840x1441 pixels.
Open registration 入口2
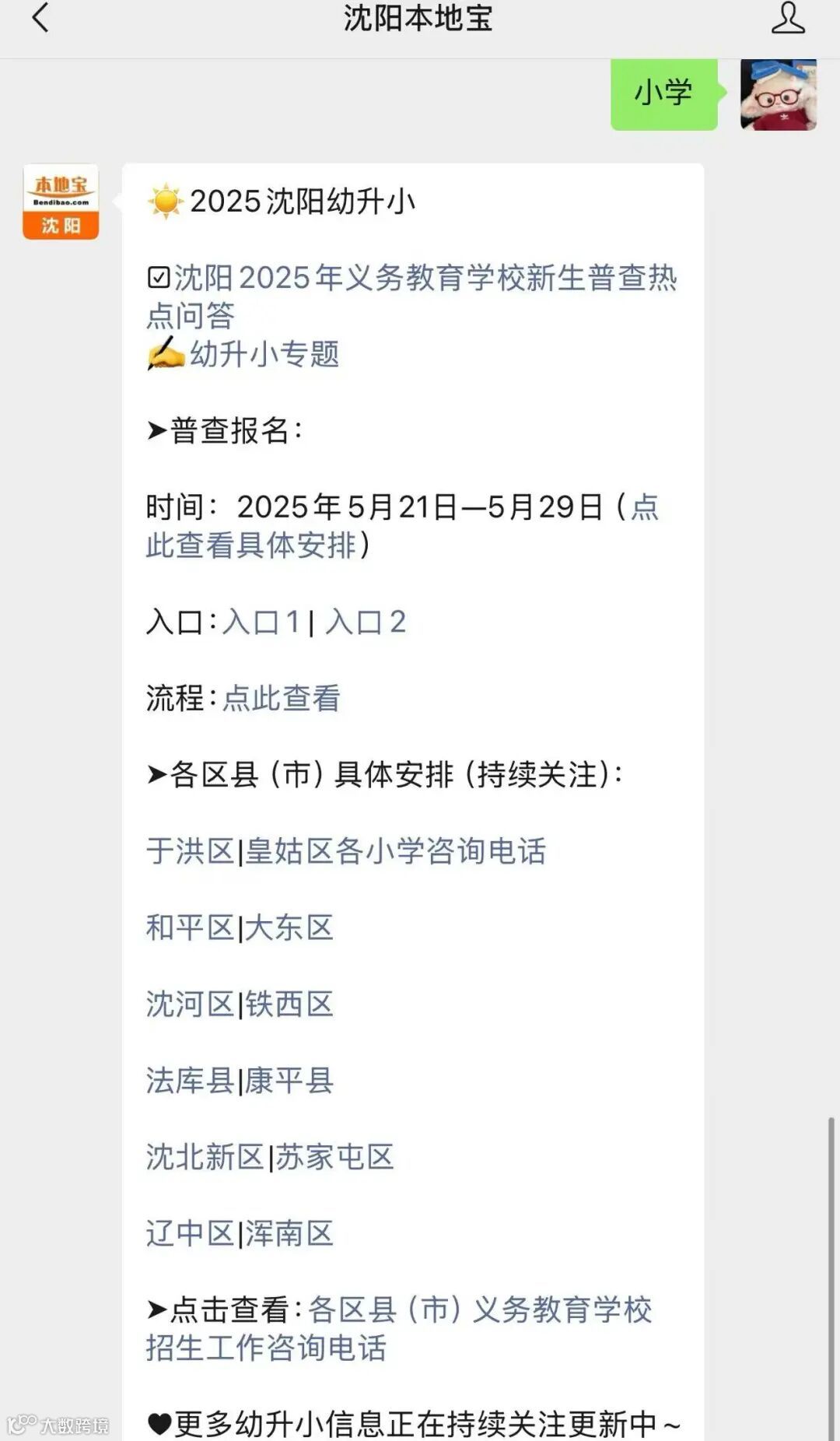[366, 621]
